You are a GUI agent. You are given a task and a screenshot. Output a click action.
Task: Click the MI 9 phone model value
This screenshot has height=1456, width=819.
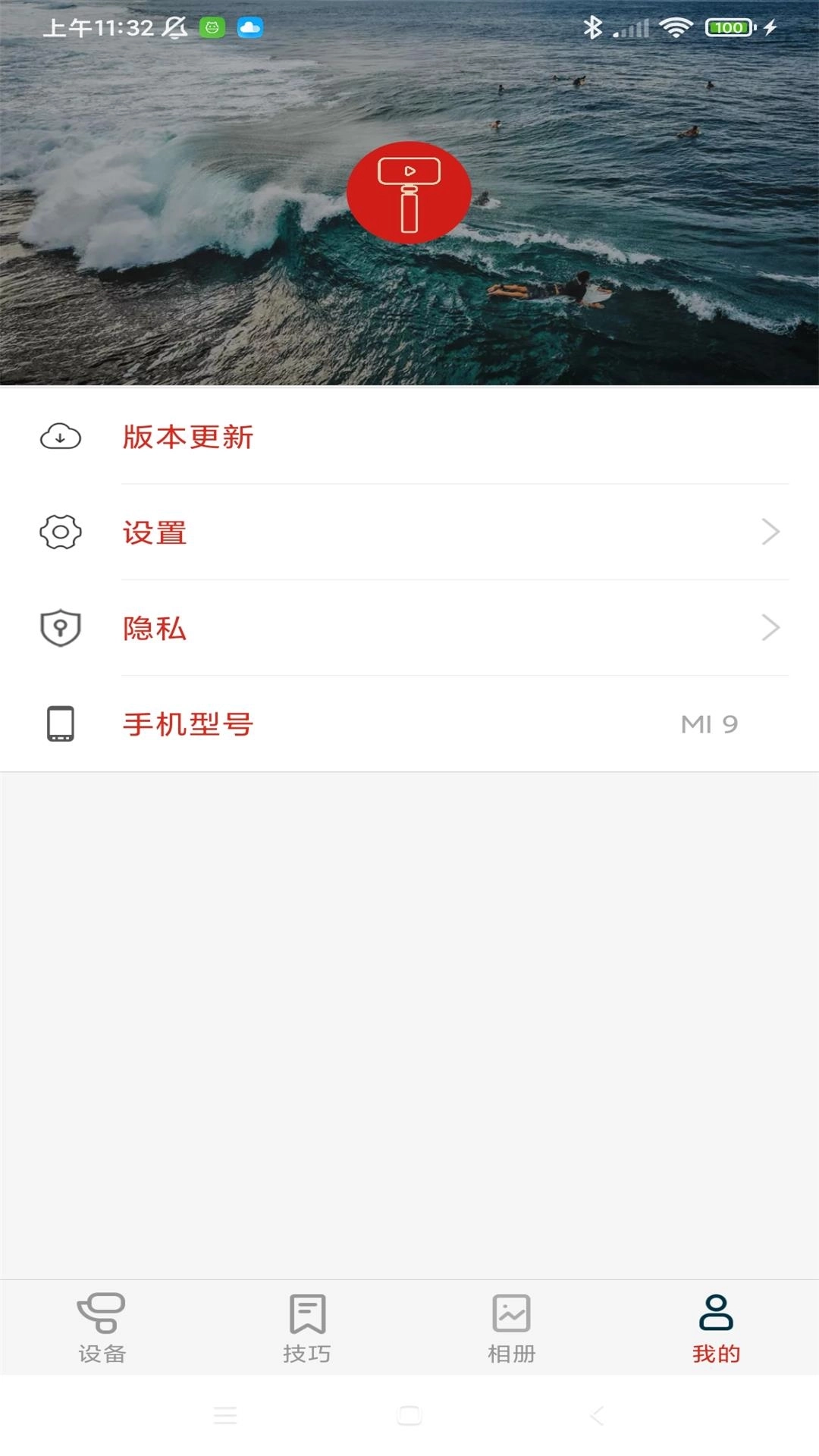pyautogui.click(x=711, y=724)
